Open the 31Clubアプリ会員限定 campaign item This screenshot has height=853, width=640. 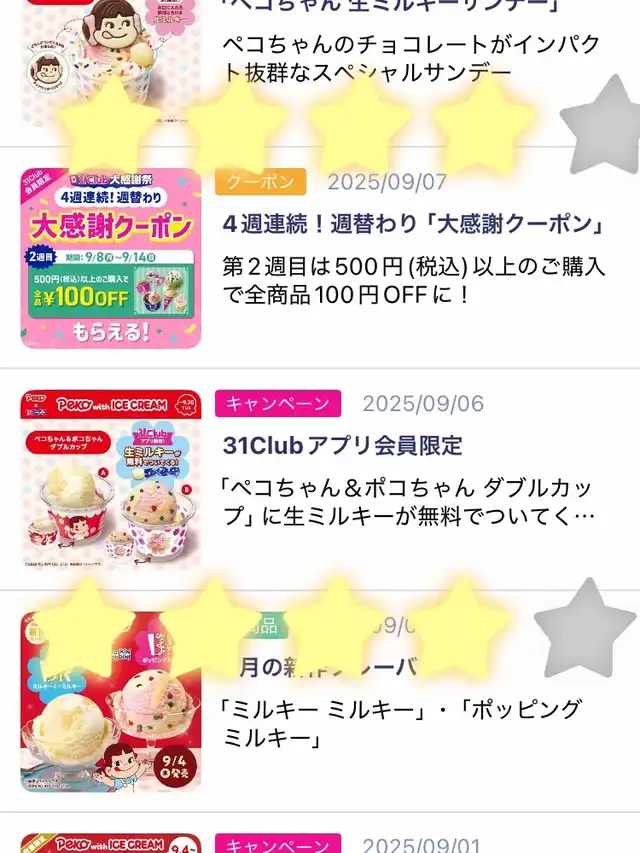(x=320, y=479)
